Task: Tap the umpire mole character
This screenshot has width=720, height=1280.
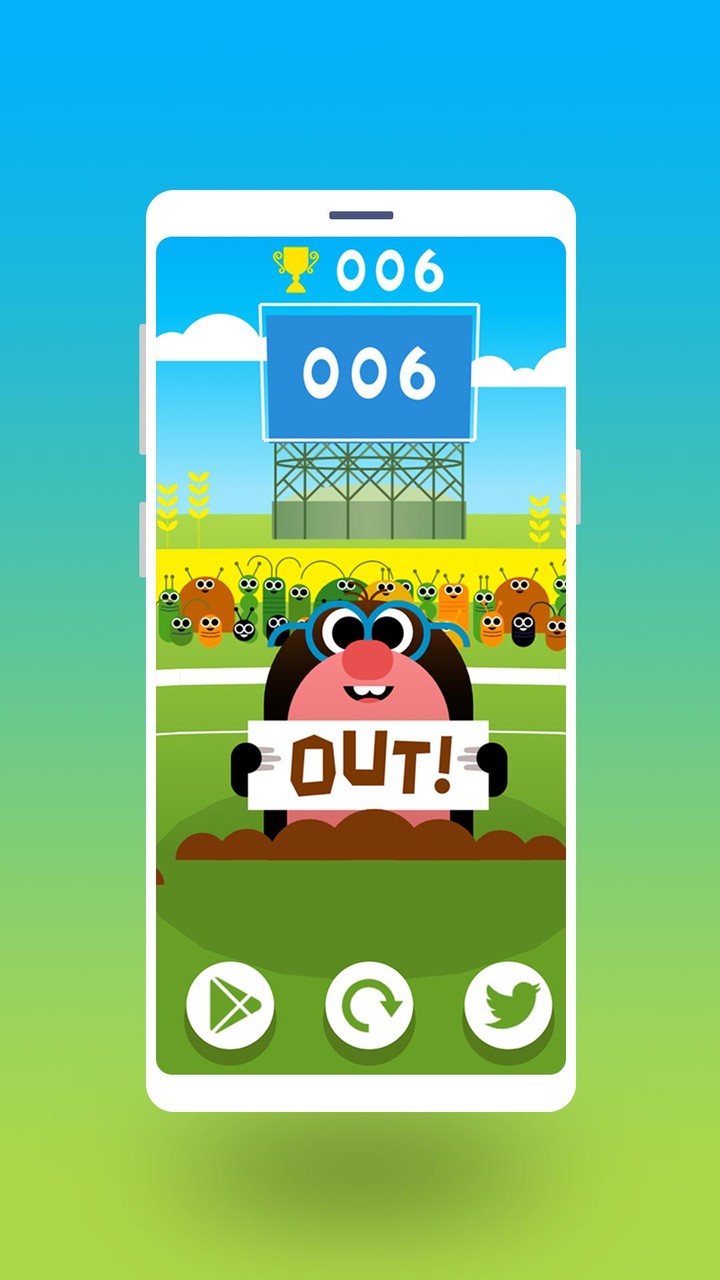Action: point(370,680)
